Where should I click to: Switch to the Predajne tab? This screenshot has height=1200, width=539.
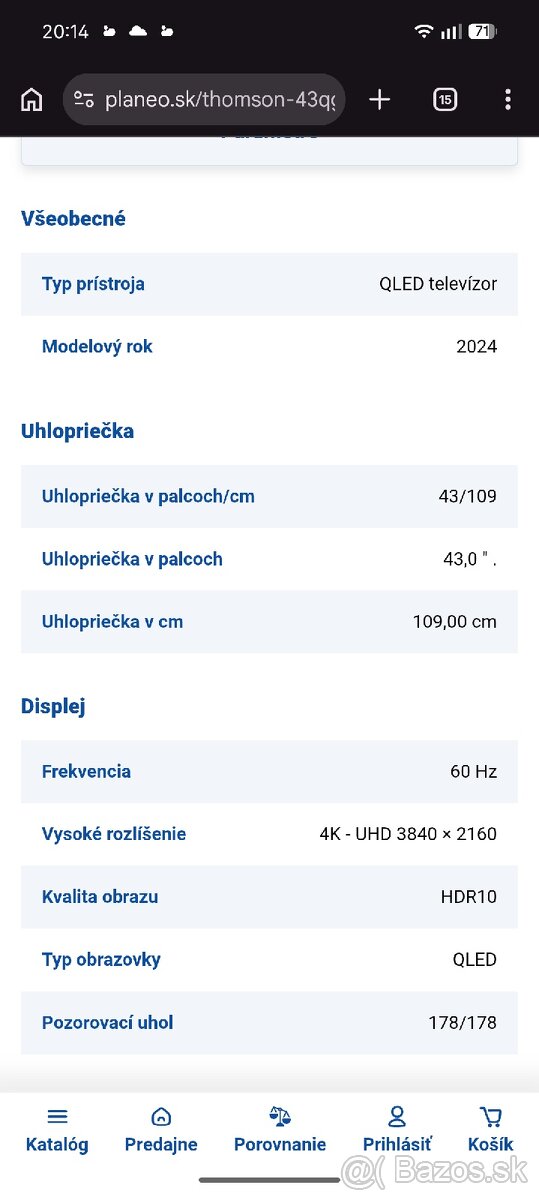[161, 1130]
